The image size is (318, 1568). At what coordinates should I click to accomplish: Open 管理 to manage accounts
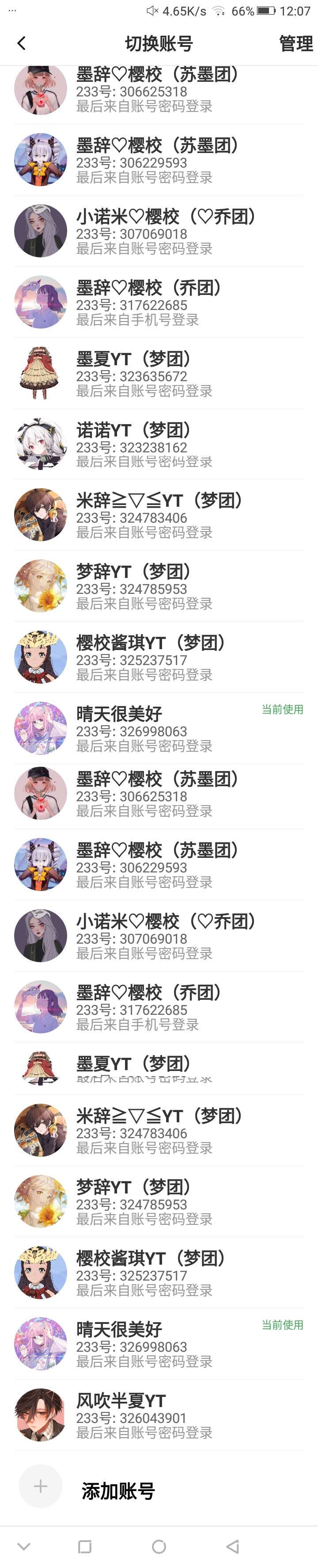296,44
